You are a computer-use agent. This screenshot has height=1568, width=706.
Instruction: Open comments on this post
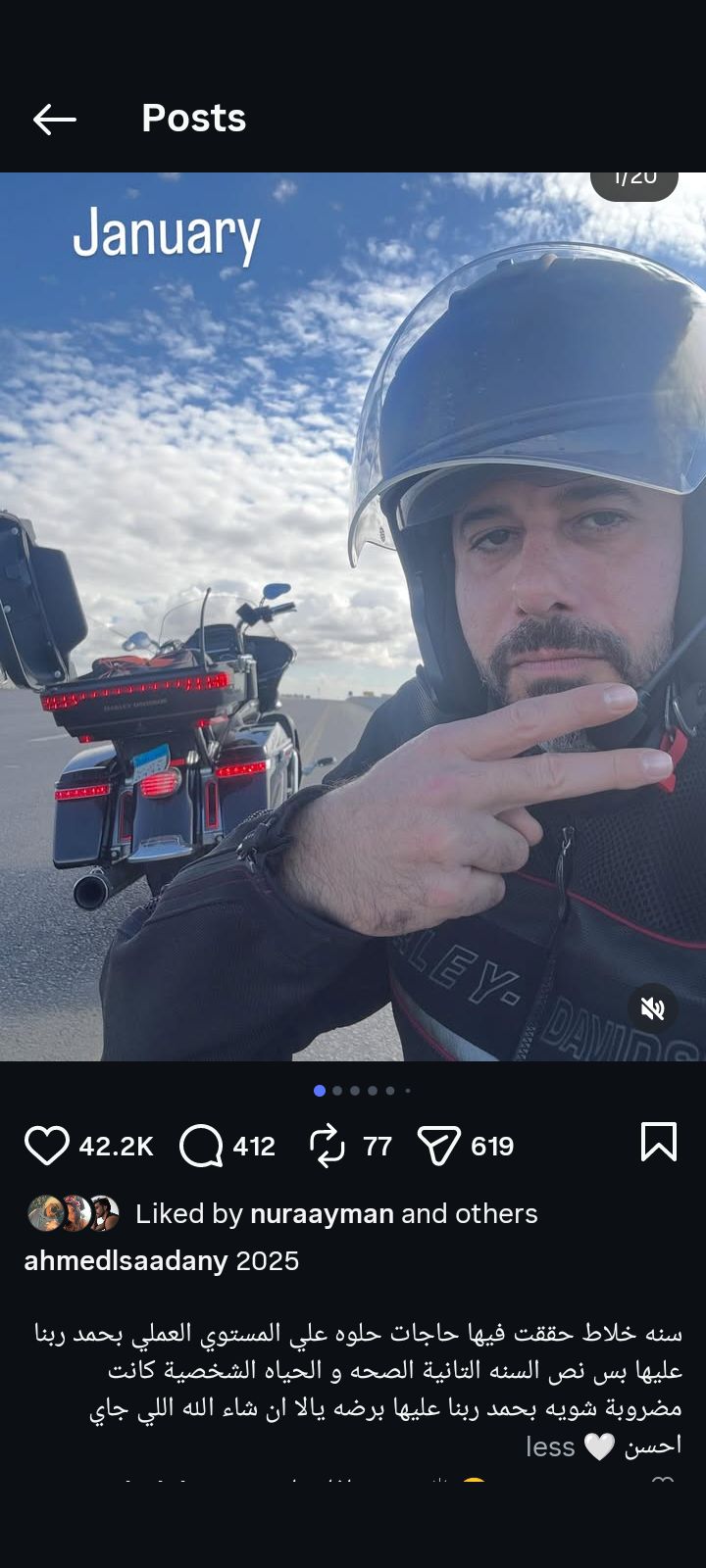[x=202, y=1146]
